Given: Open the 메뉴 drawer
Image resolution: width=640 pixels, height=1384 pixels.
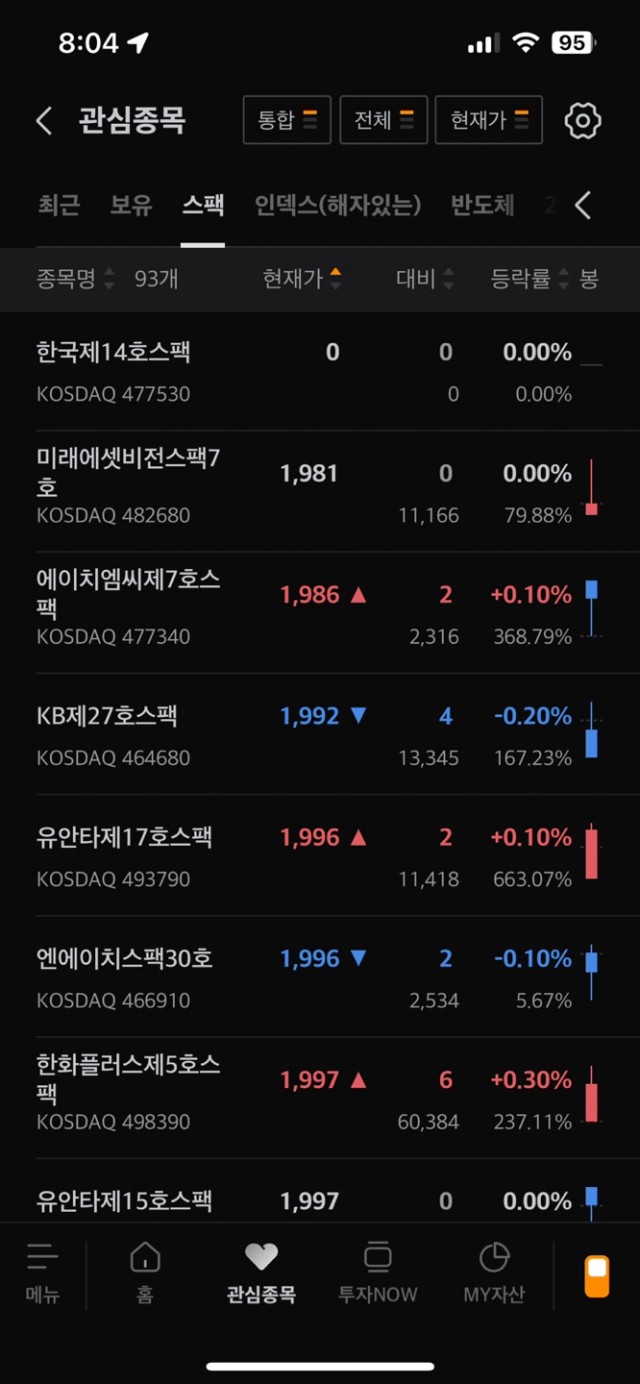Looking at the screenshot, I should [43, 1272].
